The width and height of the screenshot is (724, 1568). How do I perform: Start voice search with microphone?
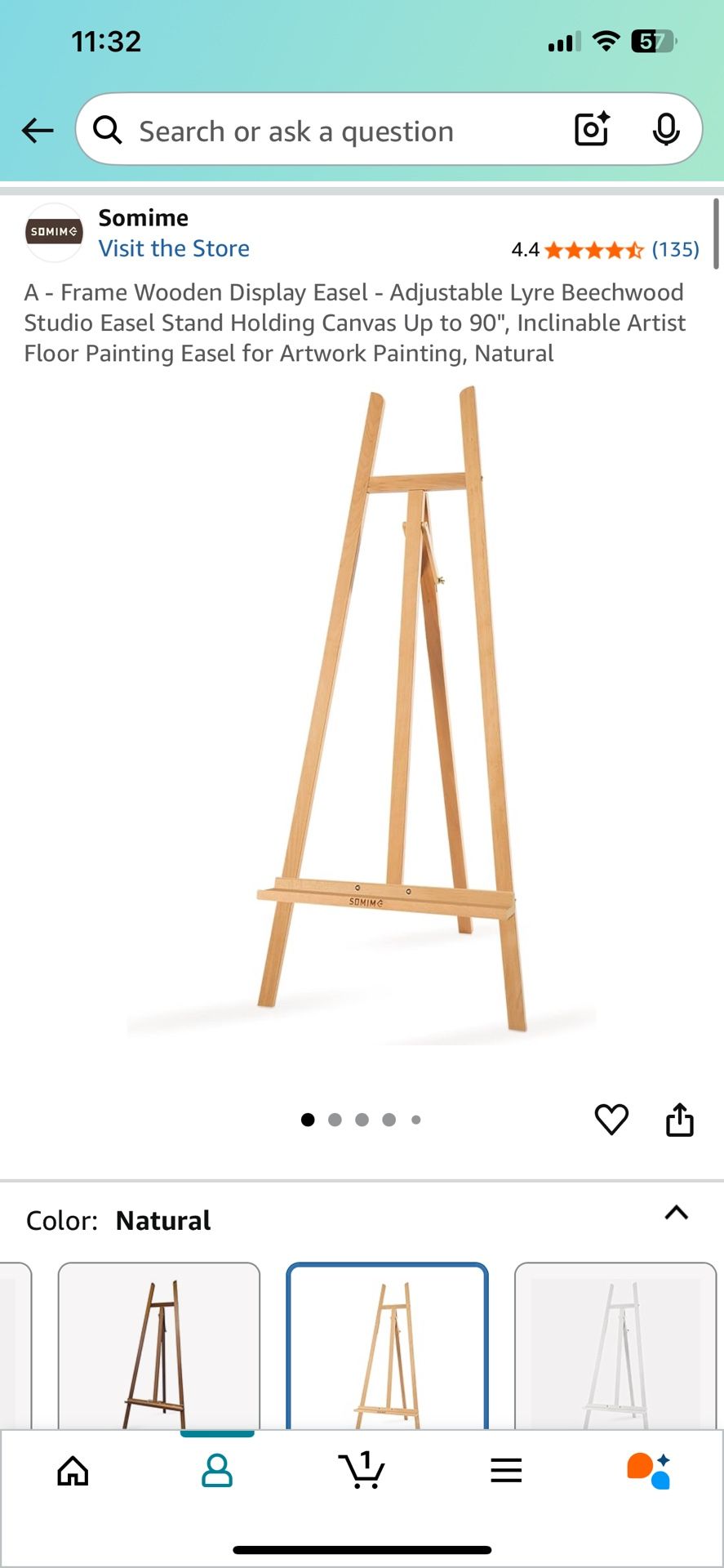pos(666,129)
